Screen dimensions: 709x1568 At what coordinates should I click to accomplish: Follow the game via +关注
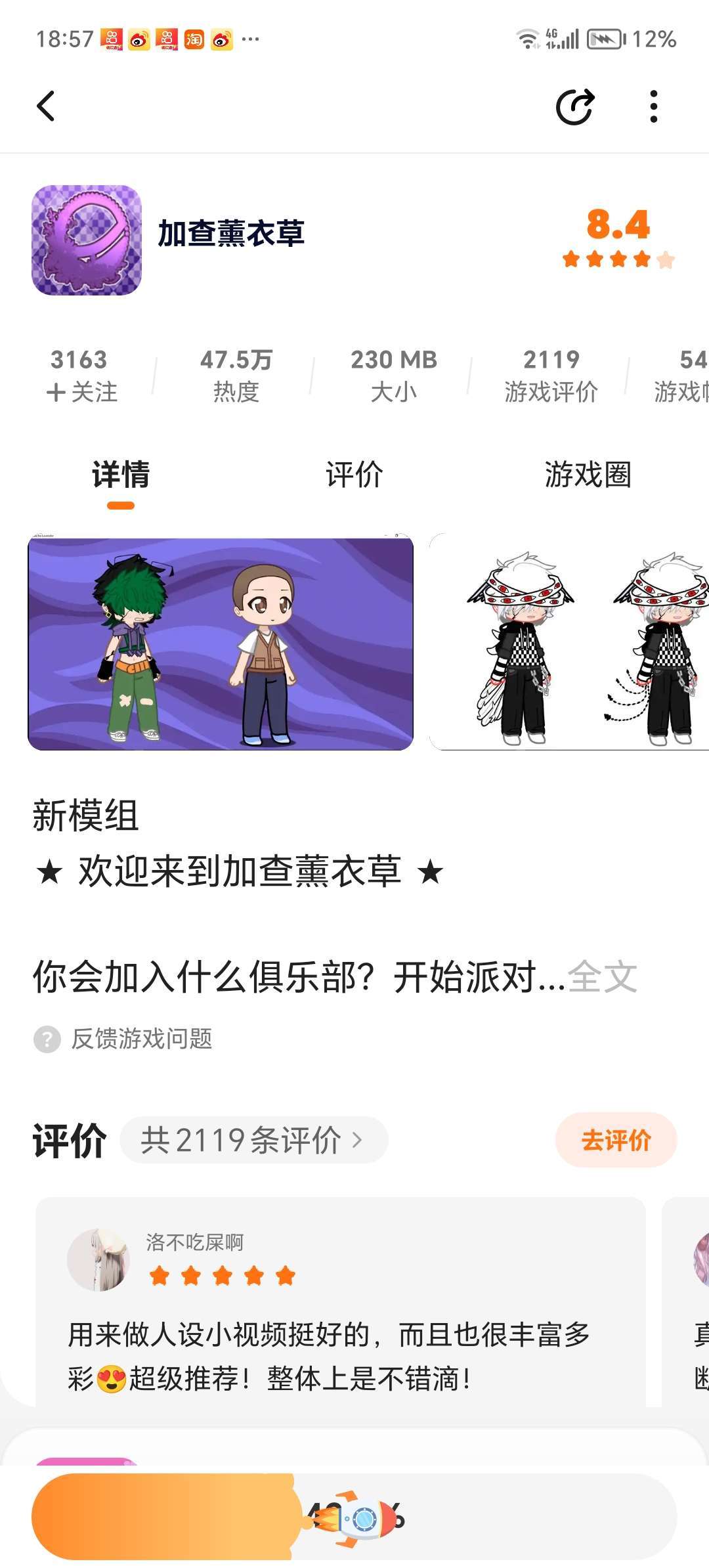pyautogui.click(x=81, y=392)
